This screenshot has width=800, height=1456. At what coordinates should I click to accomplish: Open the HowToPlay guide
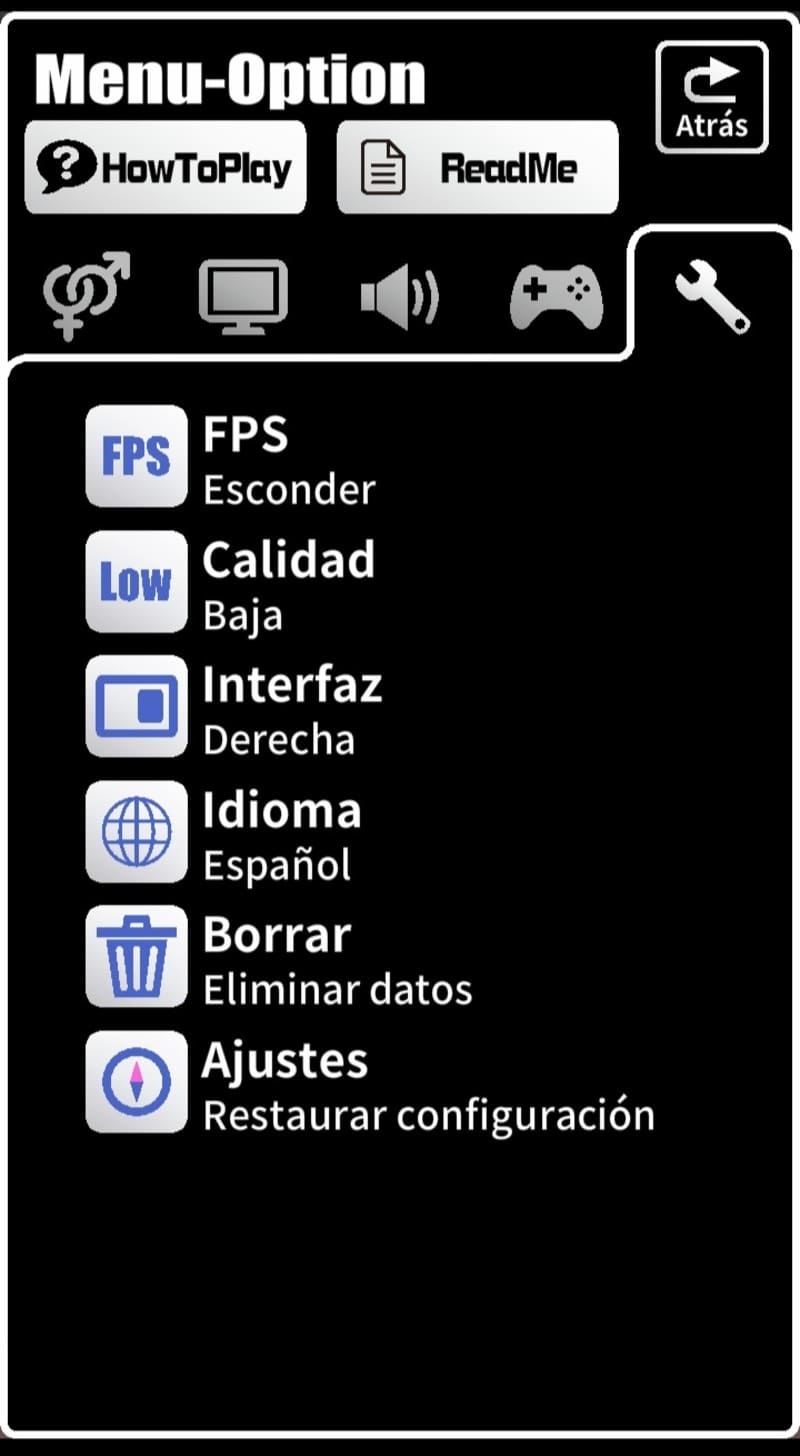coord(166,167)
